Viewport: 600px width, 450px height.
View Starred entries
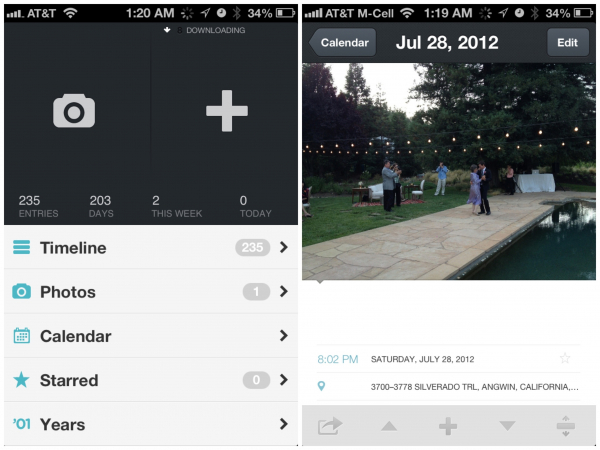pyautogui.click(x=150, y=380)
